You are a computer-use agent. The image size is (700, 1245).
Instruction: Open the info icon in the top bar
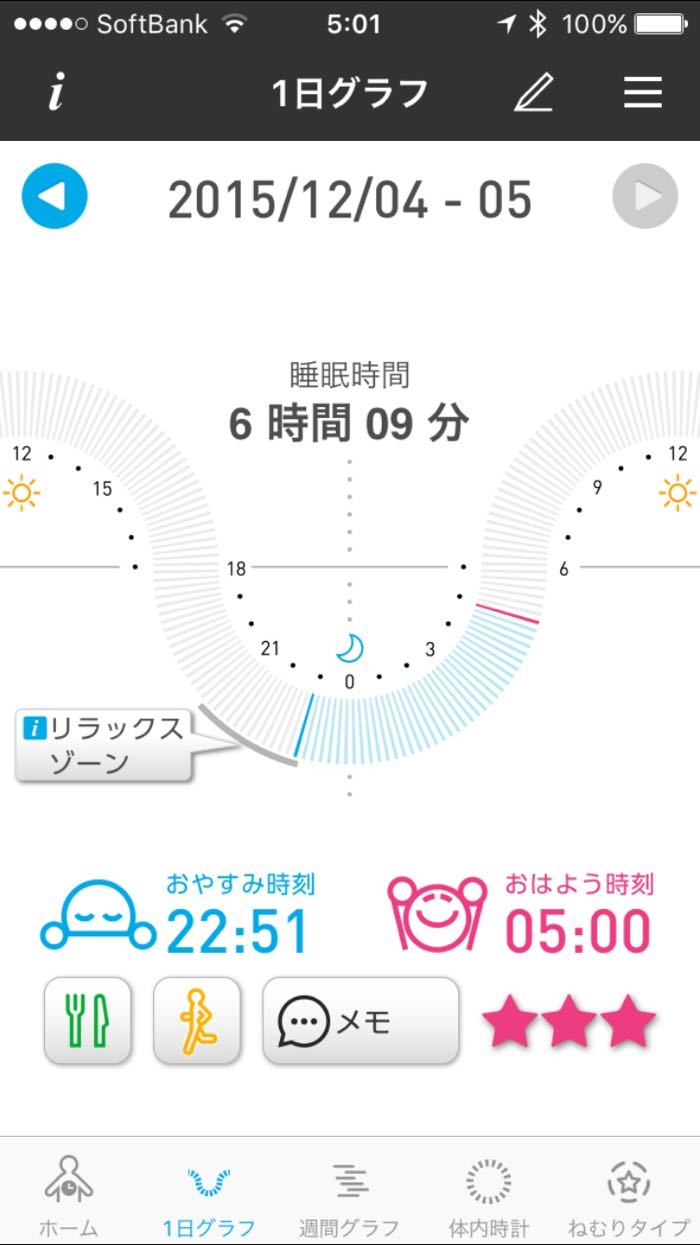(x=57, y=94)
